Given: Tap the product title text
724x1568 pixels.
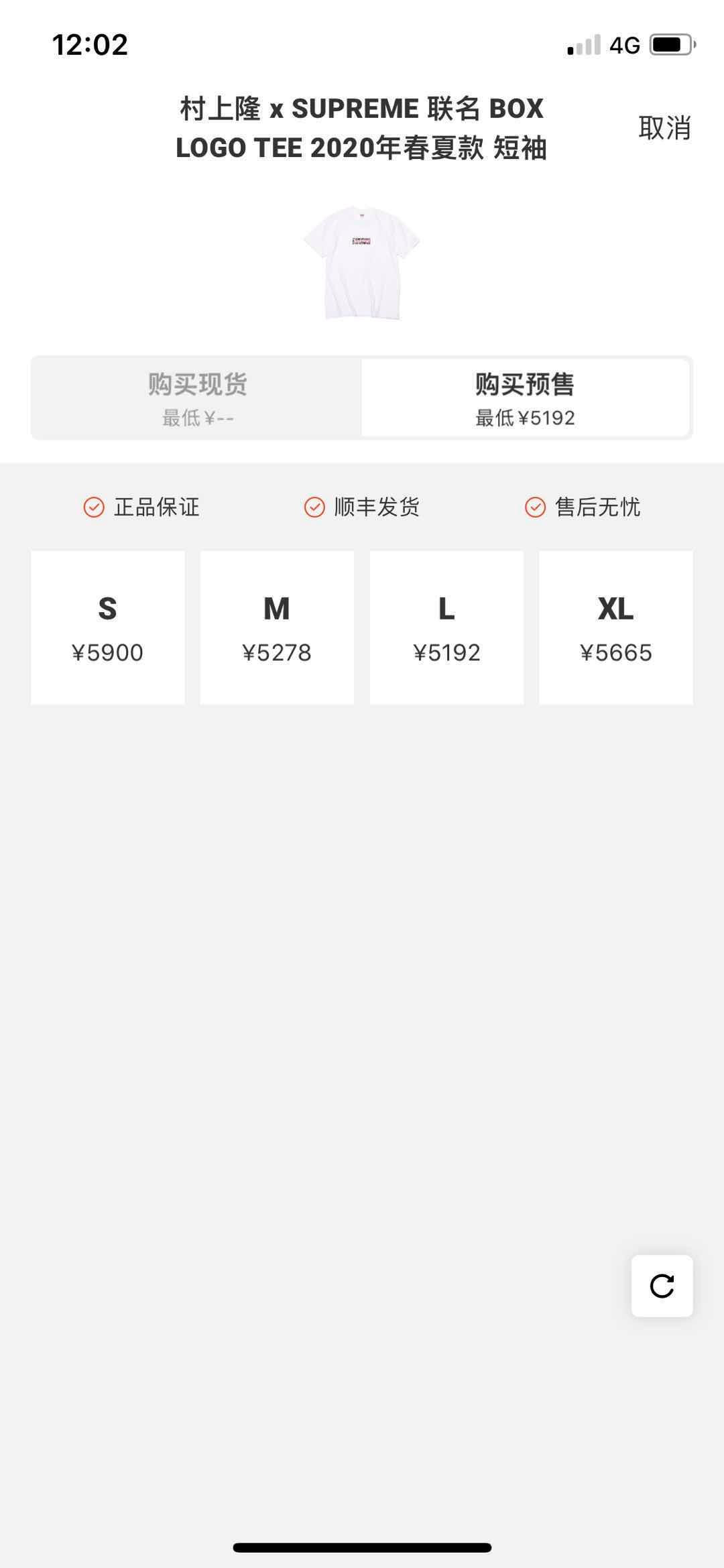Looking at the screenshot, I should pos(362,127).
